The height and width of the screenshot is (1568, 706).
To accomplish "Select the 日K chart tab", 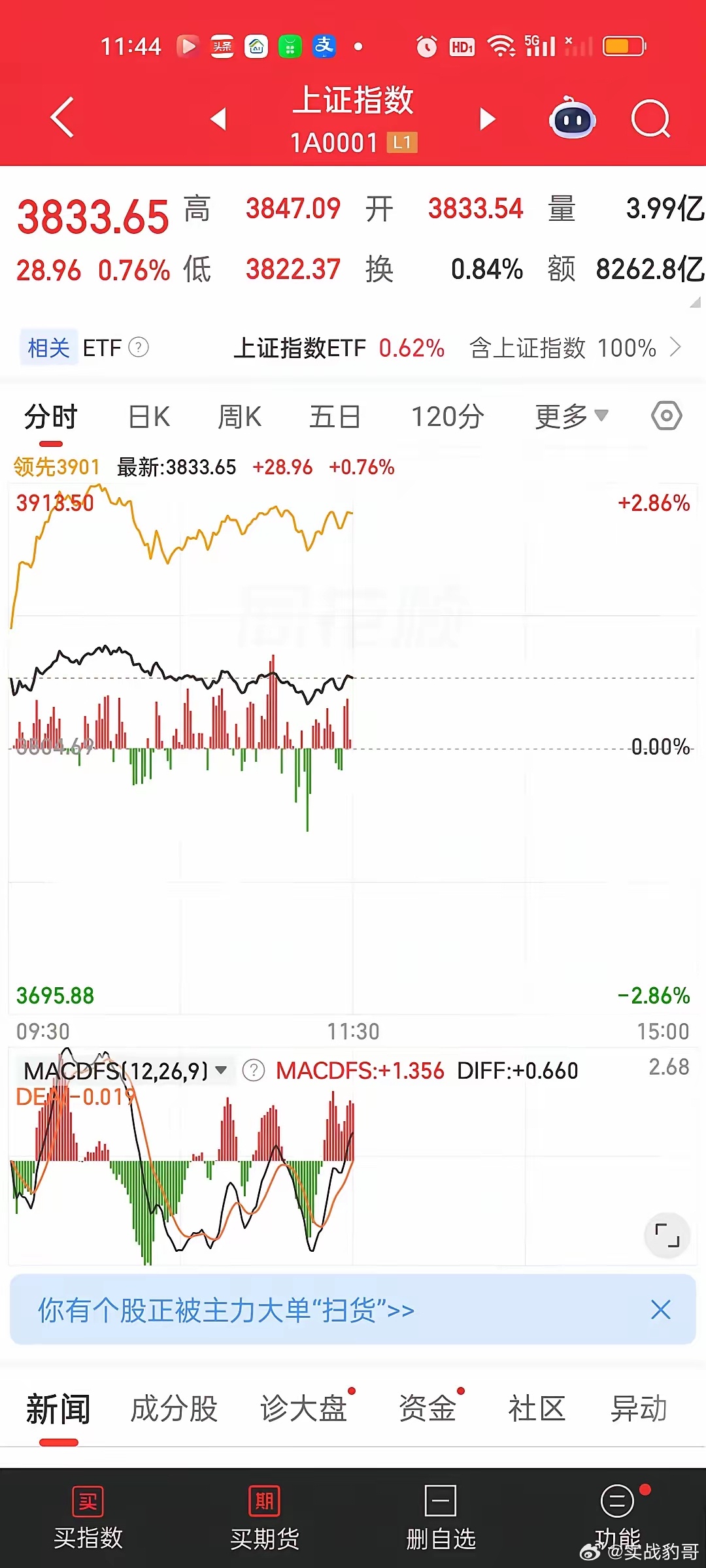I will (x=149, y=417).
